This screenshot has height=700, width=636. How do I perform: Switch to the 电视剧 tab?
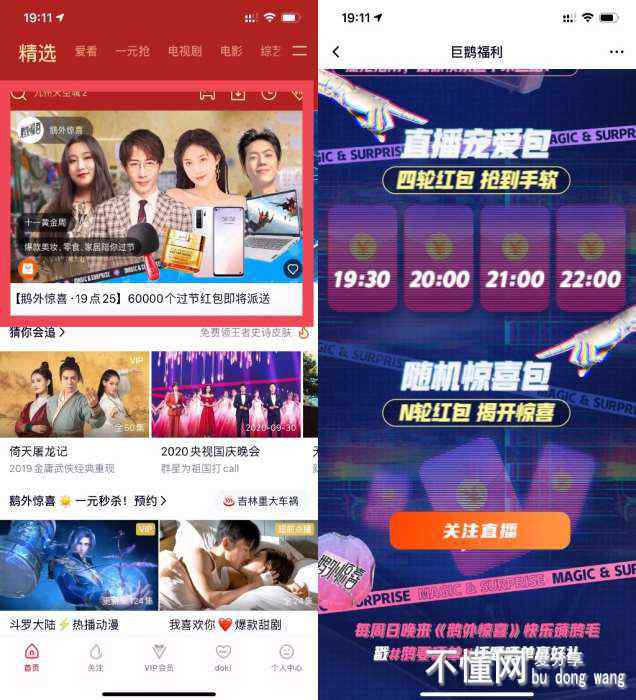click(x=185, y=52)
